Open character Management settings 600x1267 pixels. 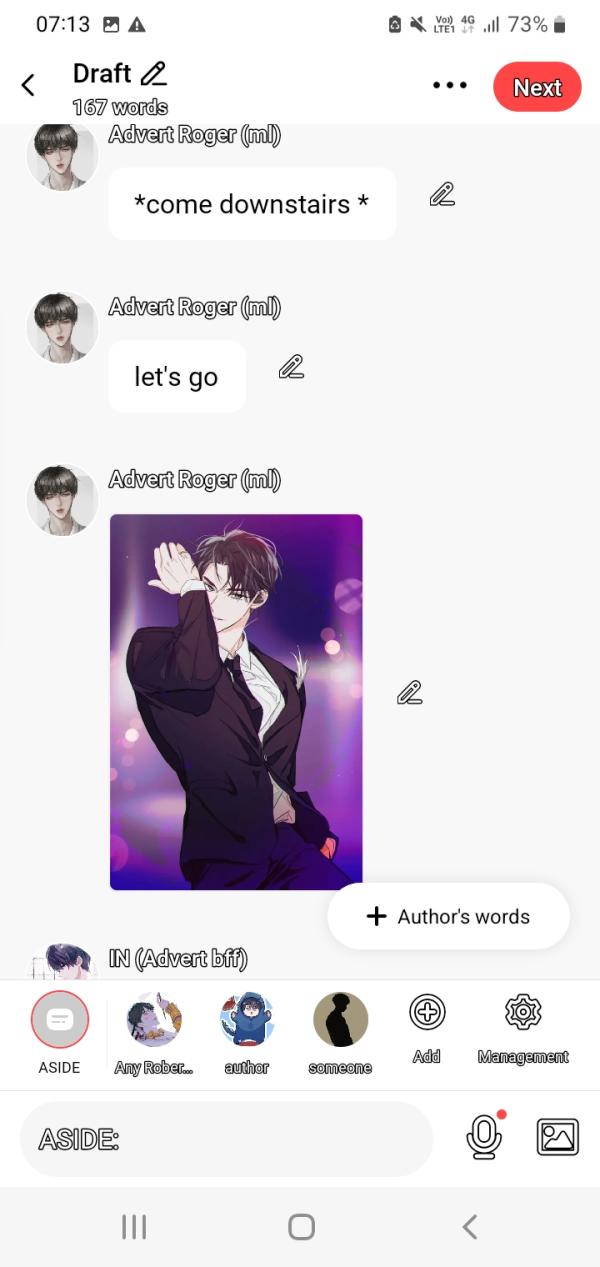click(x=523, y=1014)
